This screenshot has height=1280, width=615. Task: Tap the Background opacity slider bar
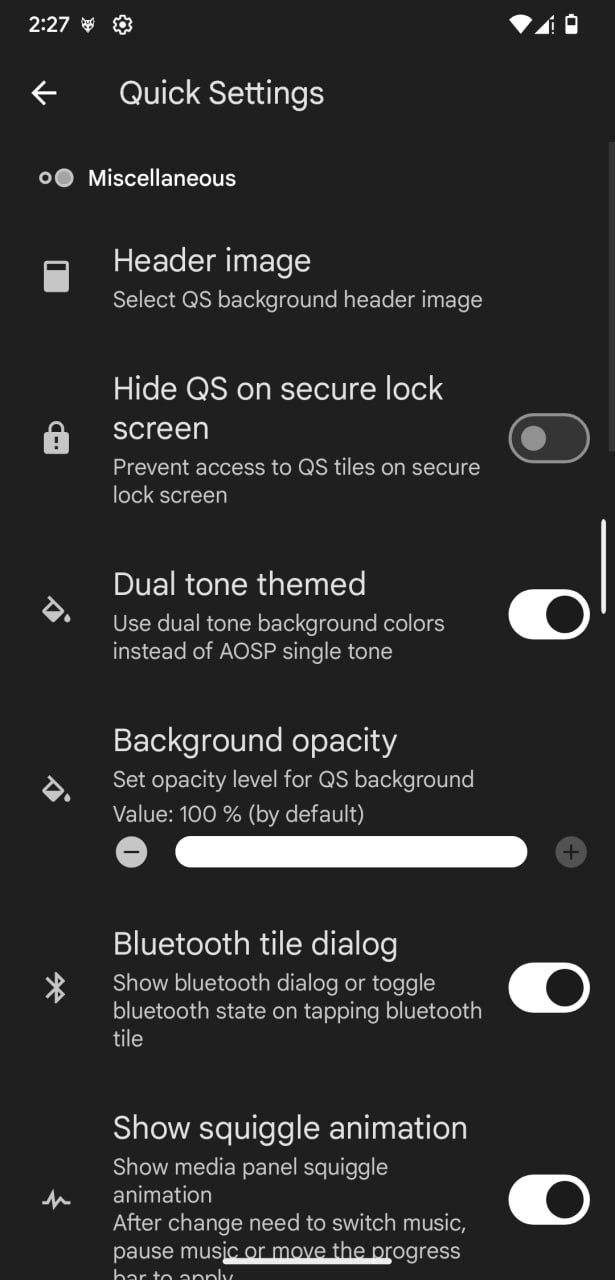tap(351, 852)
